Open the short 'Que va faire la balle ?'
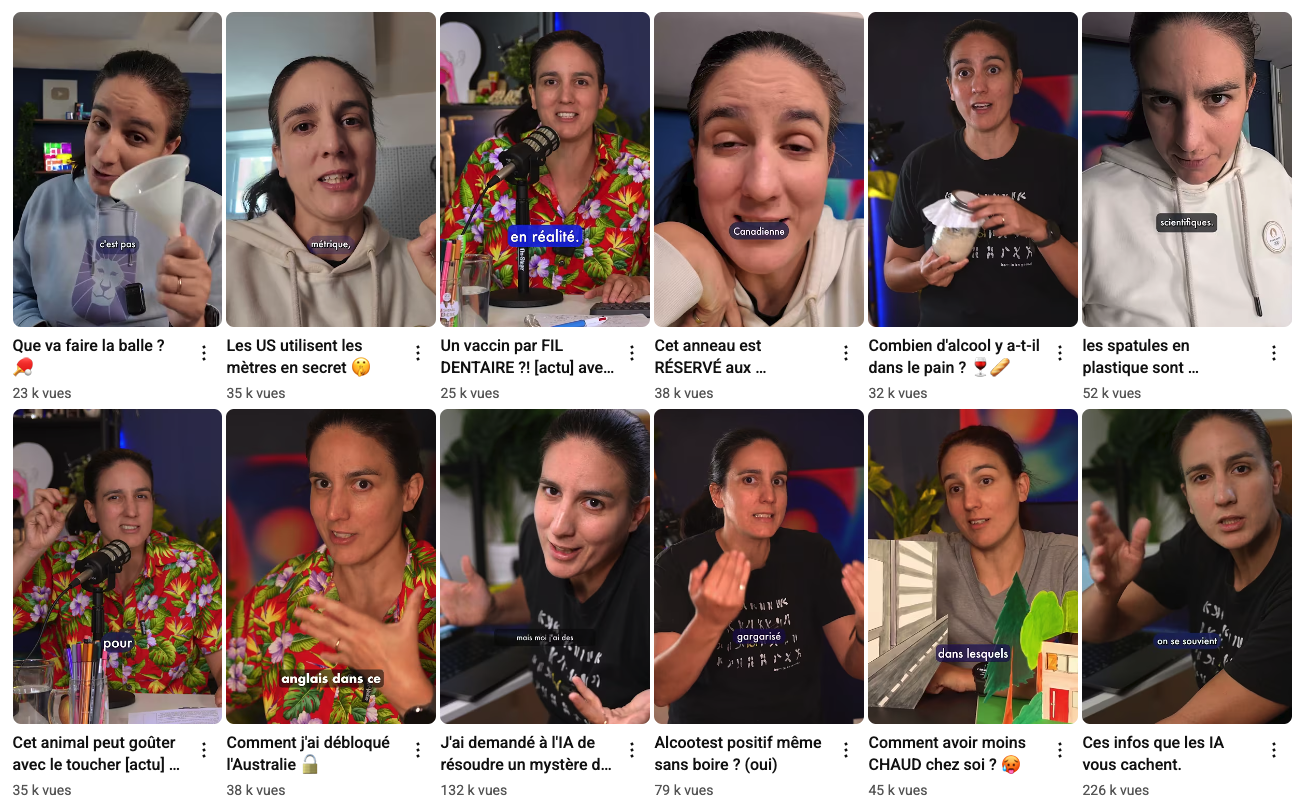The image size is (1304, 802). [117, 170]
